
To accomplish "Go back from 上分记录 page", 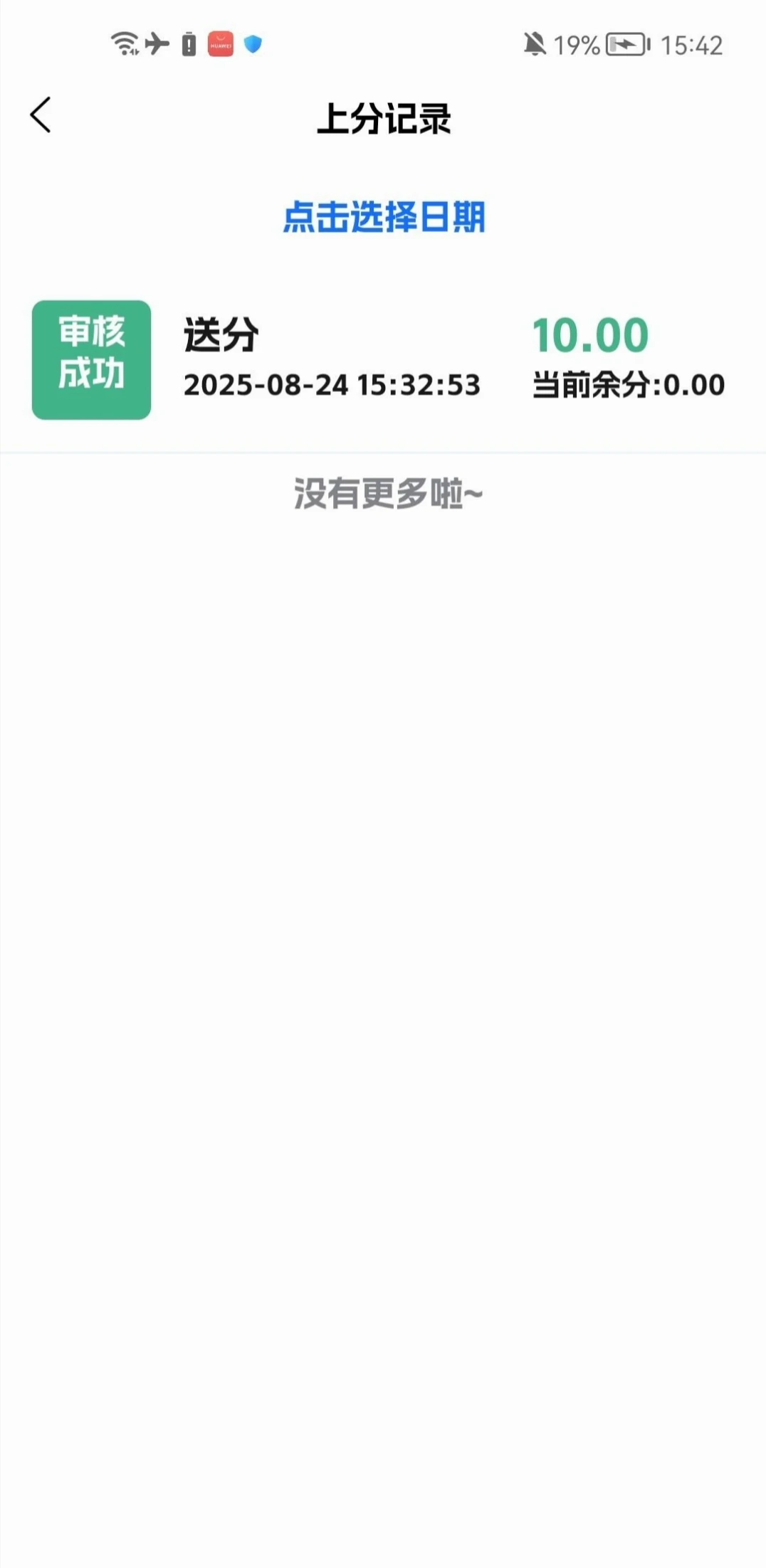I will [41, 115].
